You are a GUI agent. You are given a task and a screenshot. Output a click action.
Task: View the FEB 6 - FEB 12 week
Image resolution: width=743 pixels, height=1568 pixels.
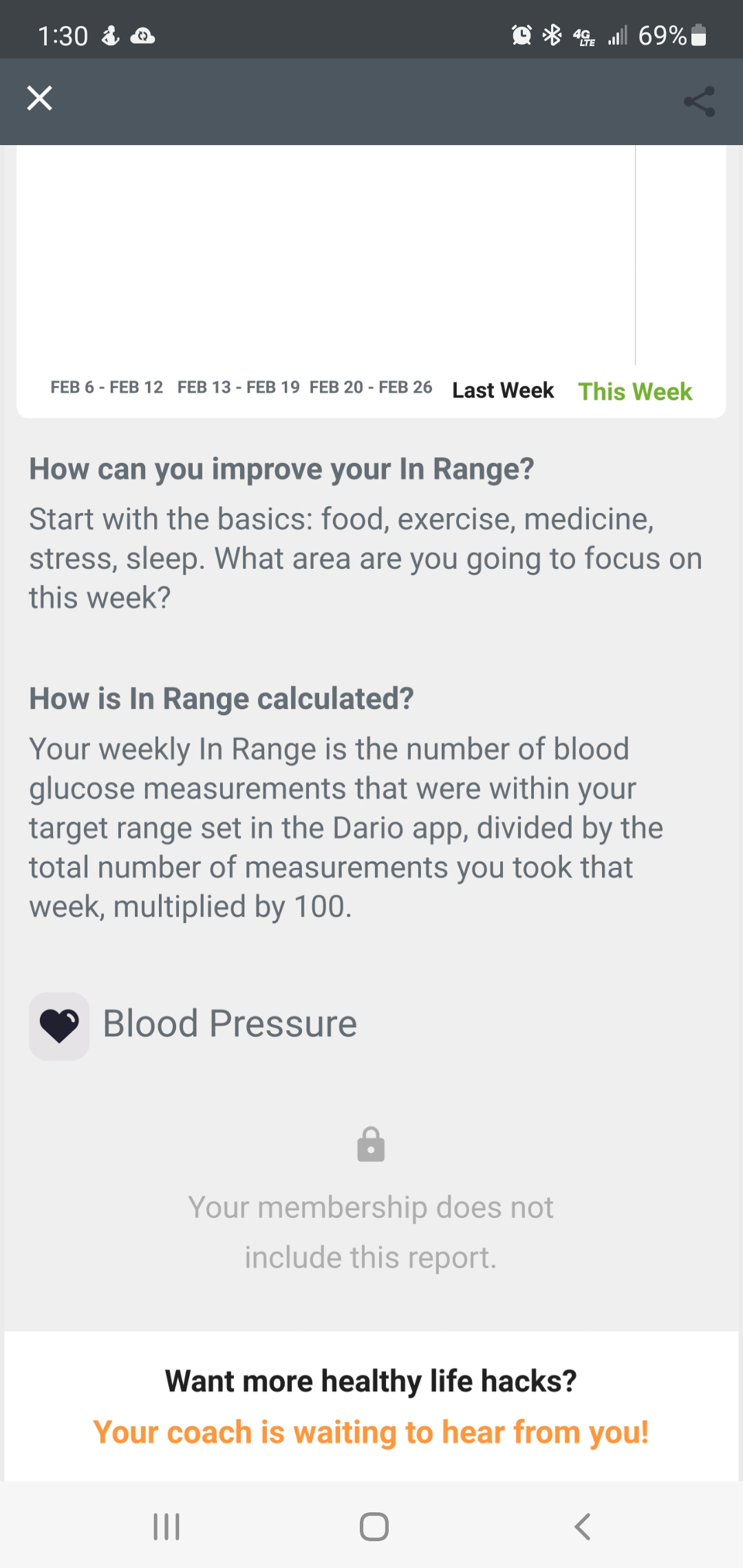coord(107,387)
